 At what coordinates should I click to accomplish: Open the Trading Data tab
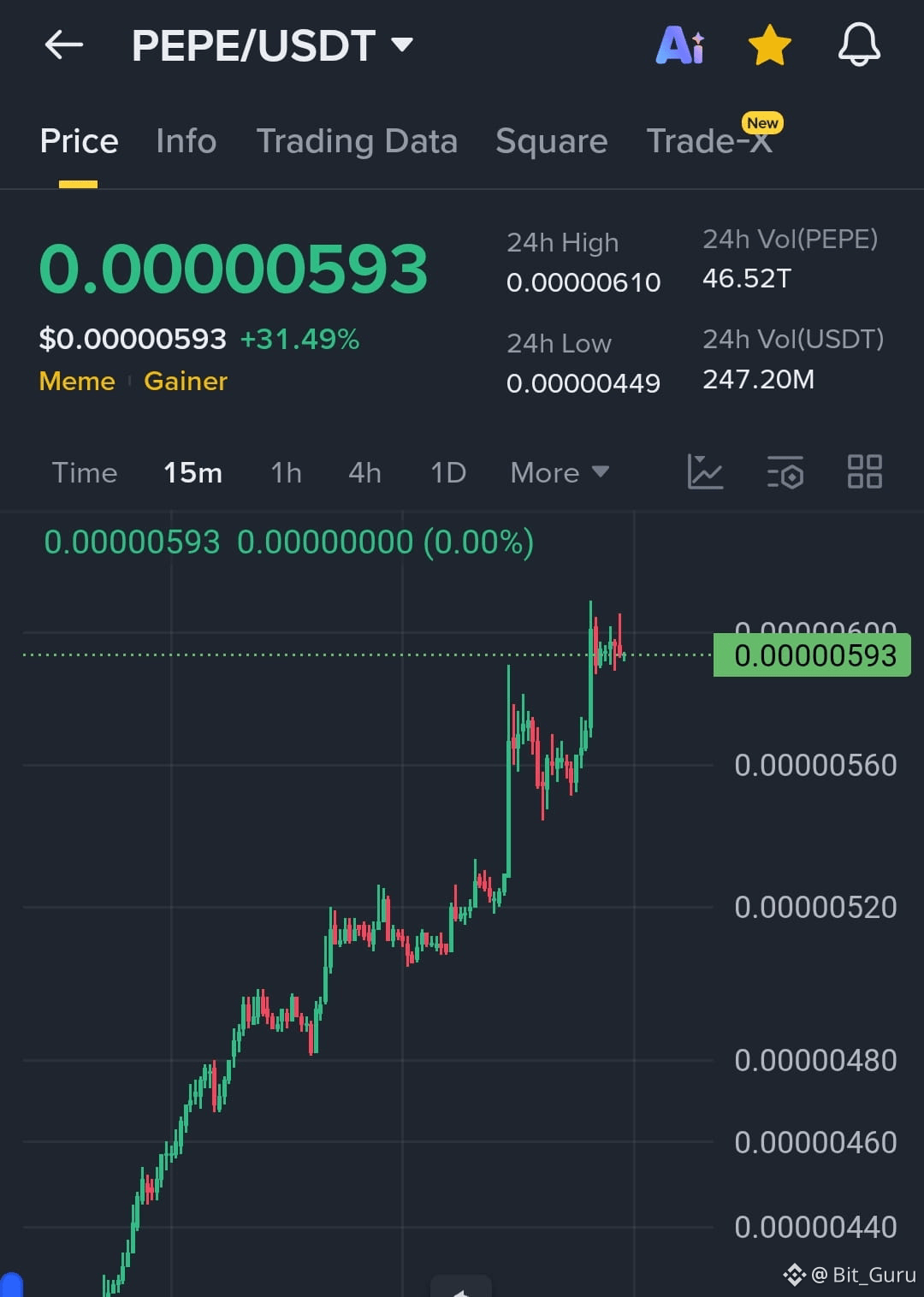click(357, 141)
